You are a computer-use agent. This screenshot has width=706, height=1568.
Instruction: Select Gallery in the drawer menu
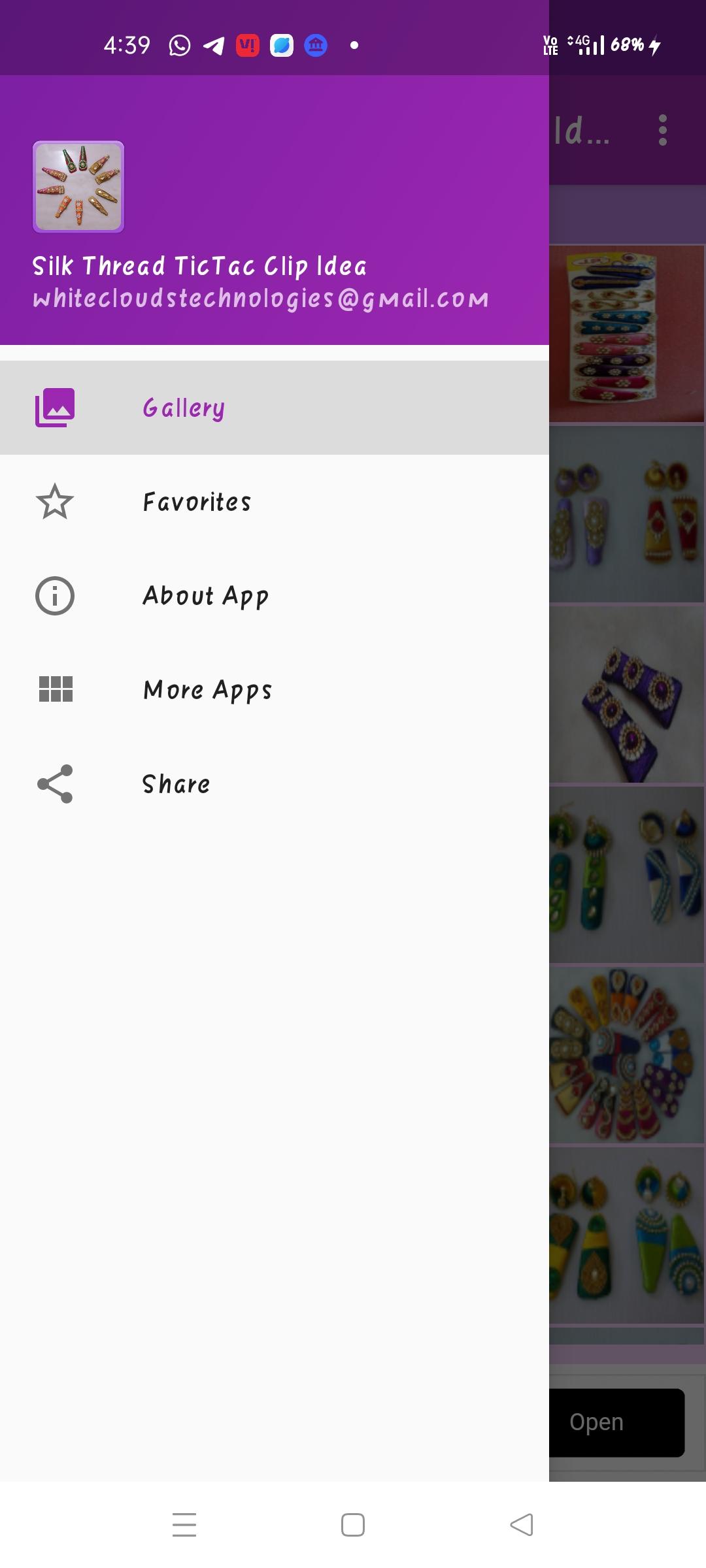(275, 408)
